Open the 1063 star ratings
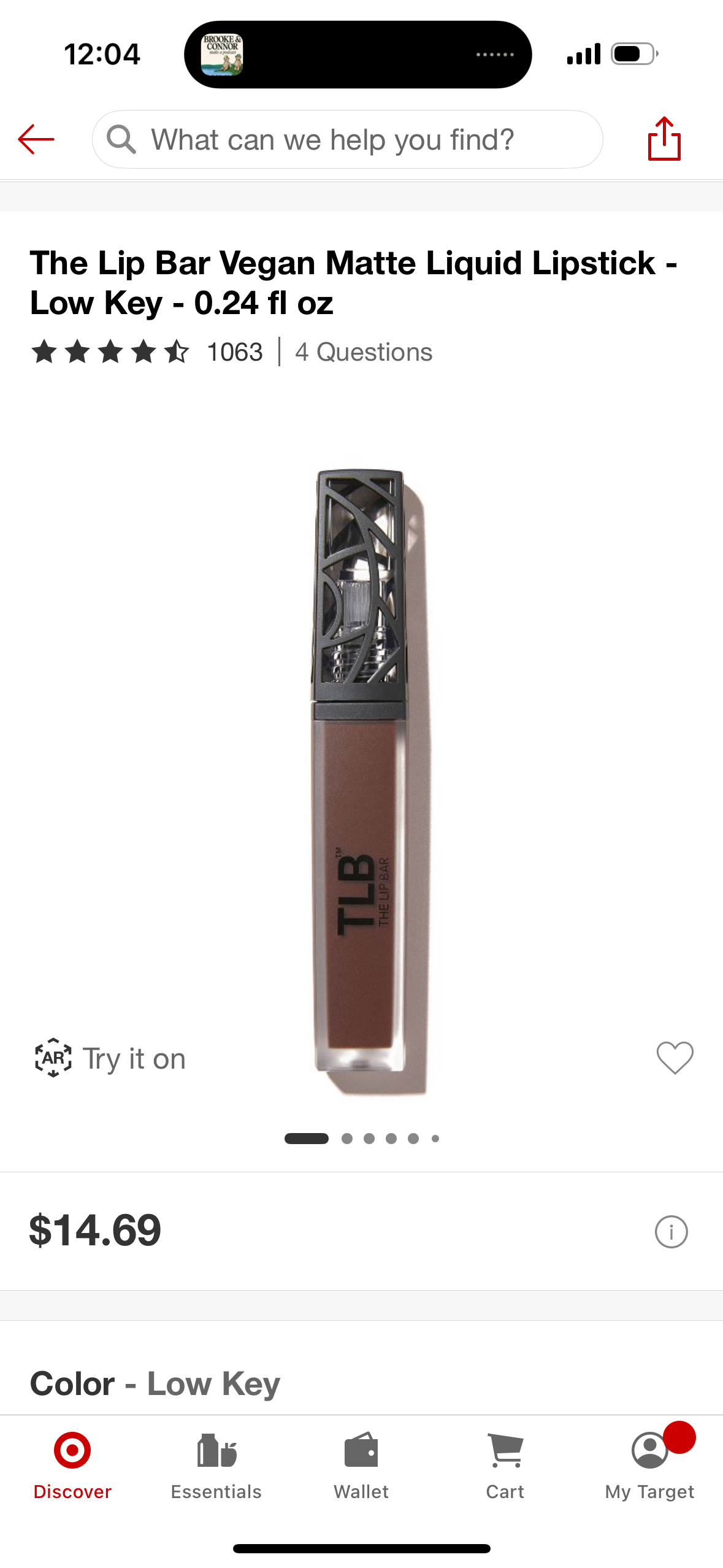This screenshot has height=1568, width=723. tap(147, 352)
